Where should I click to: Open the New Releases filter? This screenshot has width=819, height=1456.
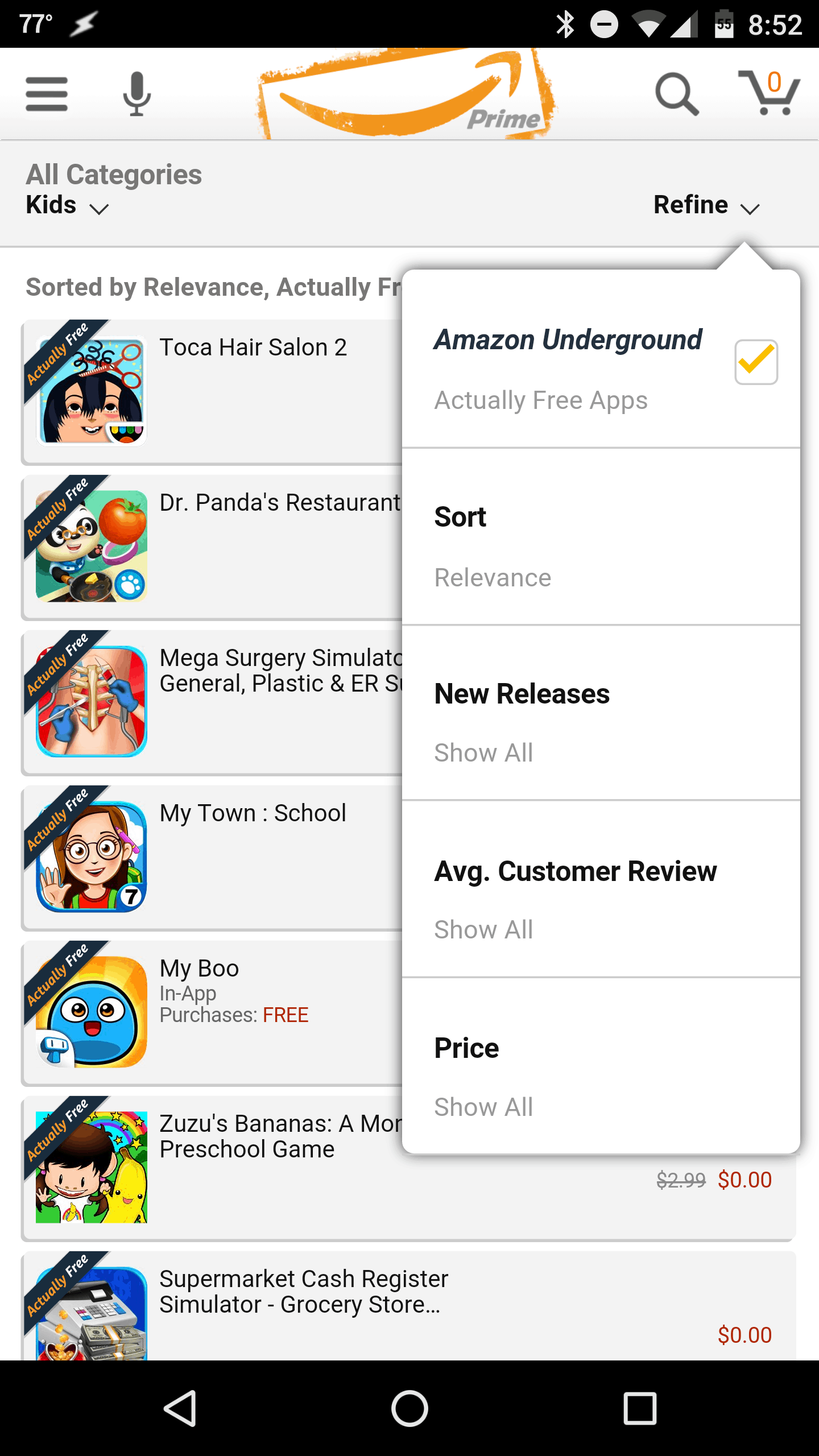(601, 713)
